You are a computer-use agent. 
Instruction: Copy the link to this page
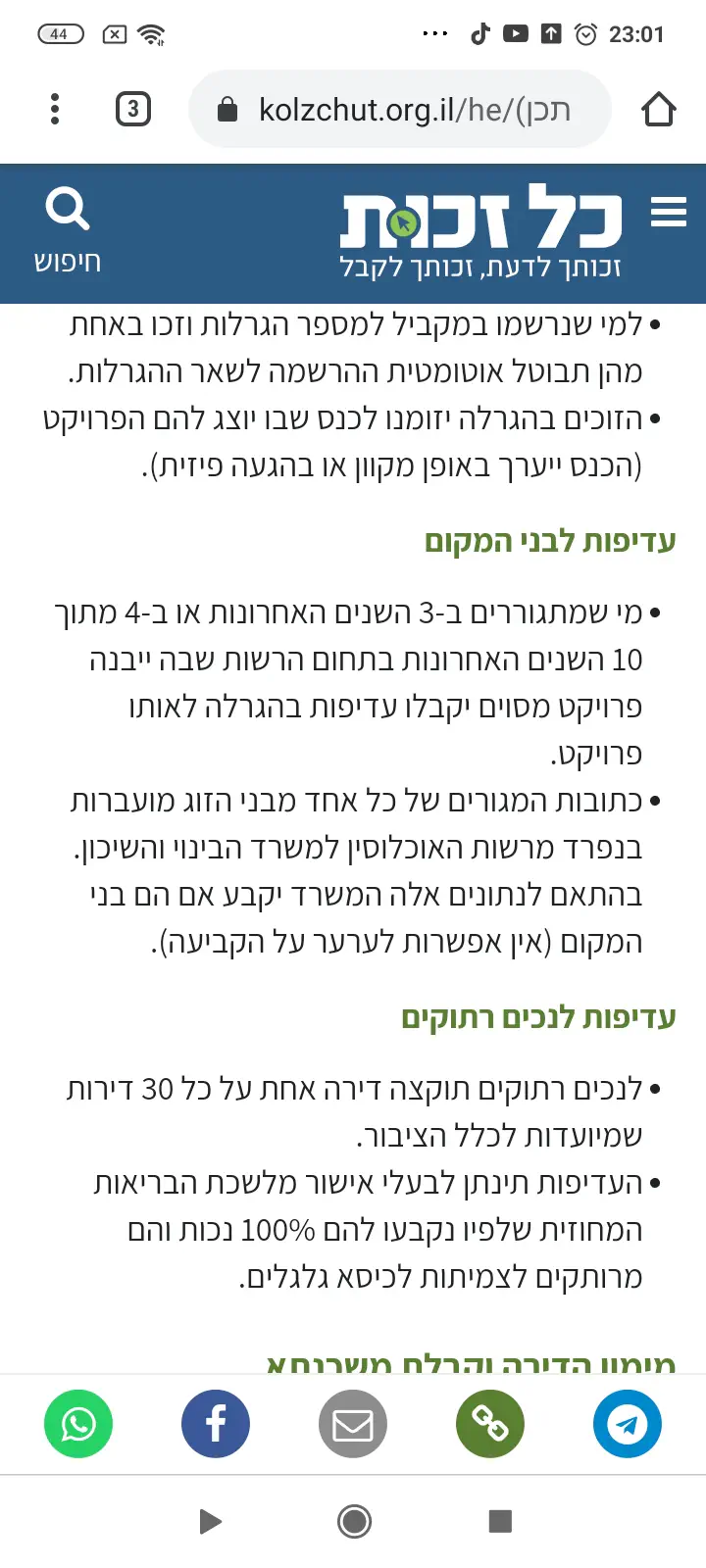(490, 1423)
